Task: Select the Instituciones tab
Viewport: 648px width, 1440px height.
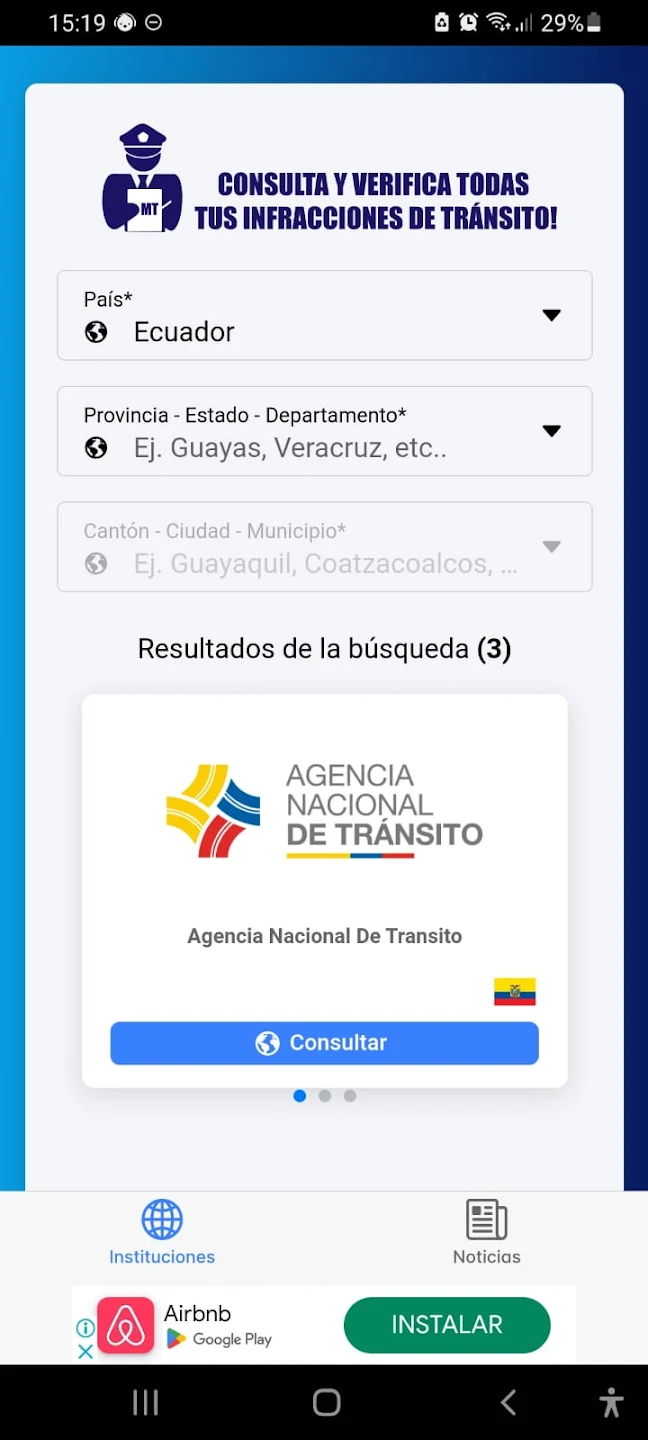Action: [162, 1233]
